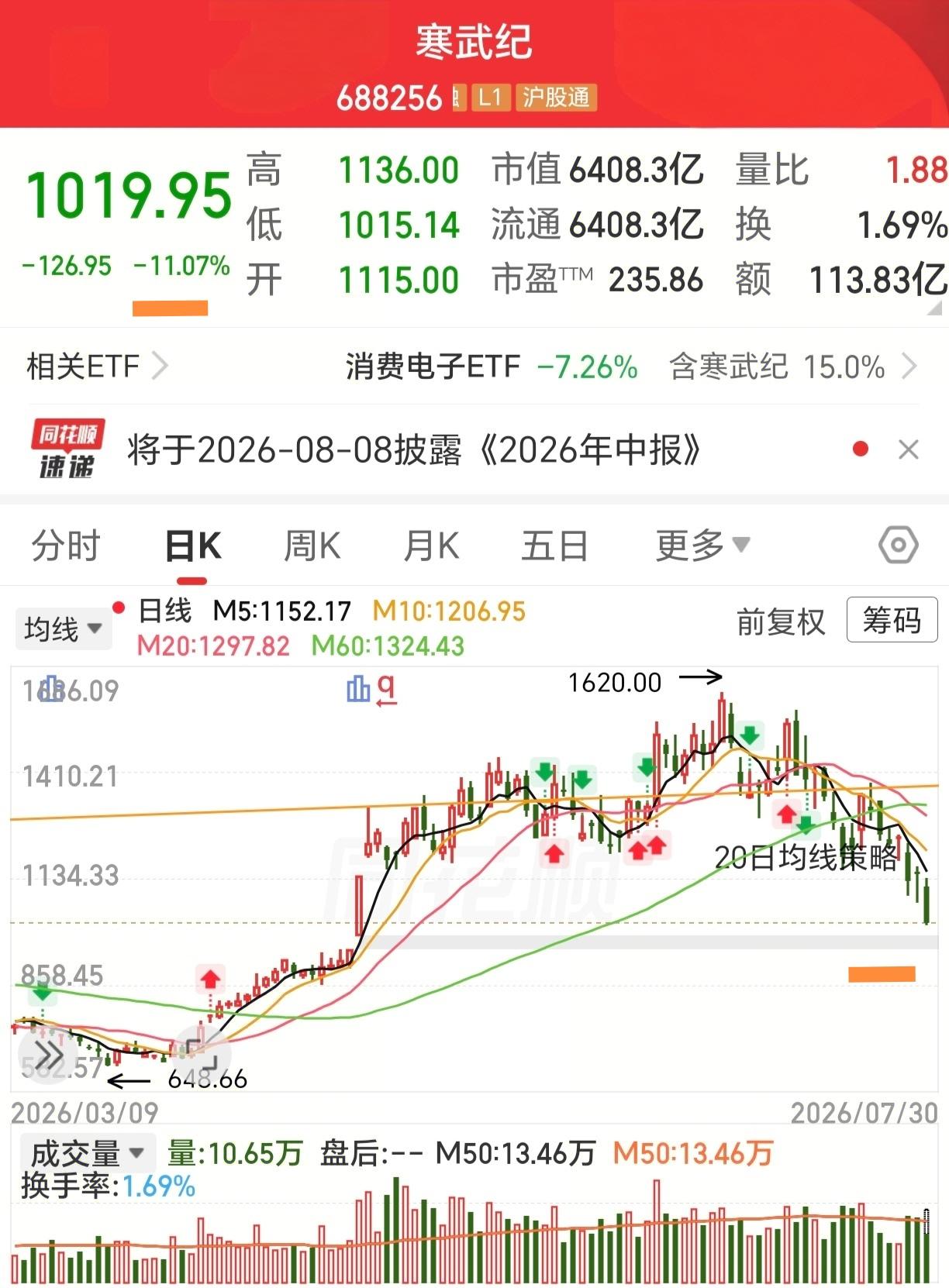Expand chart with the double-arrow button
Viewport: 949px width, 1288px height.
point(47,1056)
